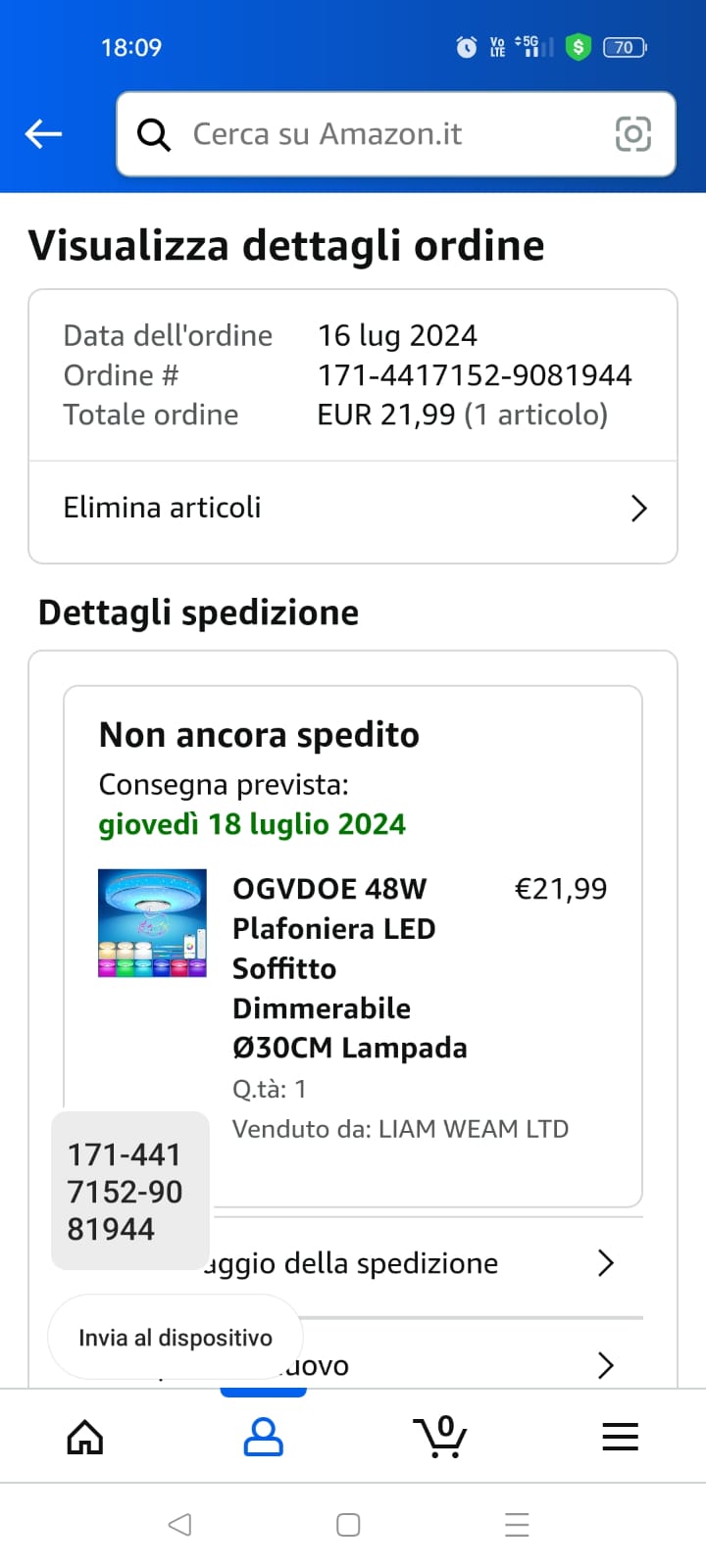Go to the Amazon home tab
Viewport: 706px width, 1568px height.
click(x=85, y=1437)
